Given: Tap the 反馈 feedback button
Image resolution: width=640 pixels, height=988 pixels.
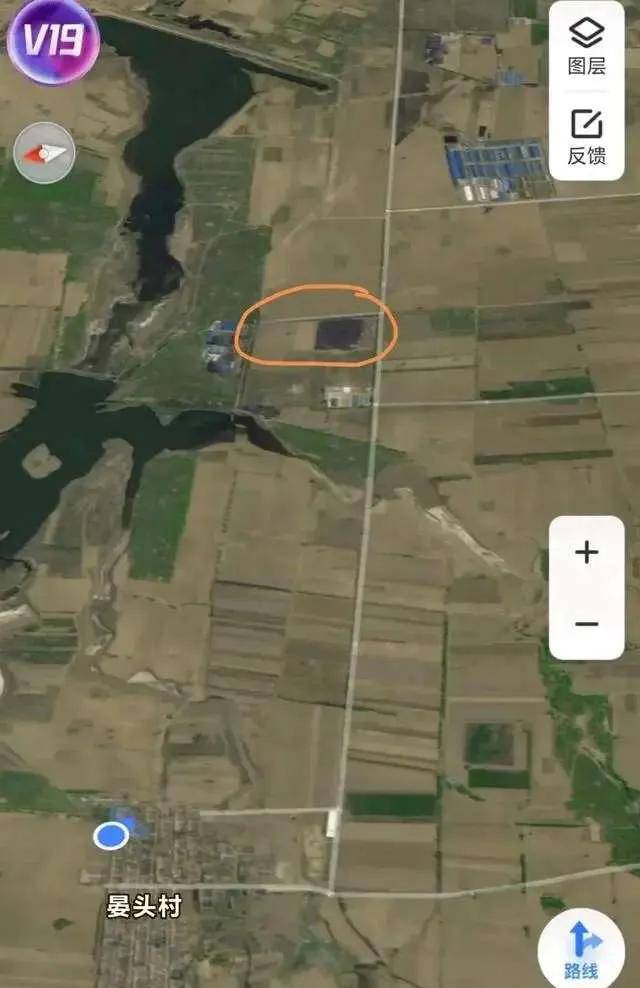Looking at the screenshot, I should (586, 137).
